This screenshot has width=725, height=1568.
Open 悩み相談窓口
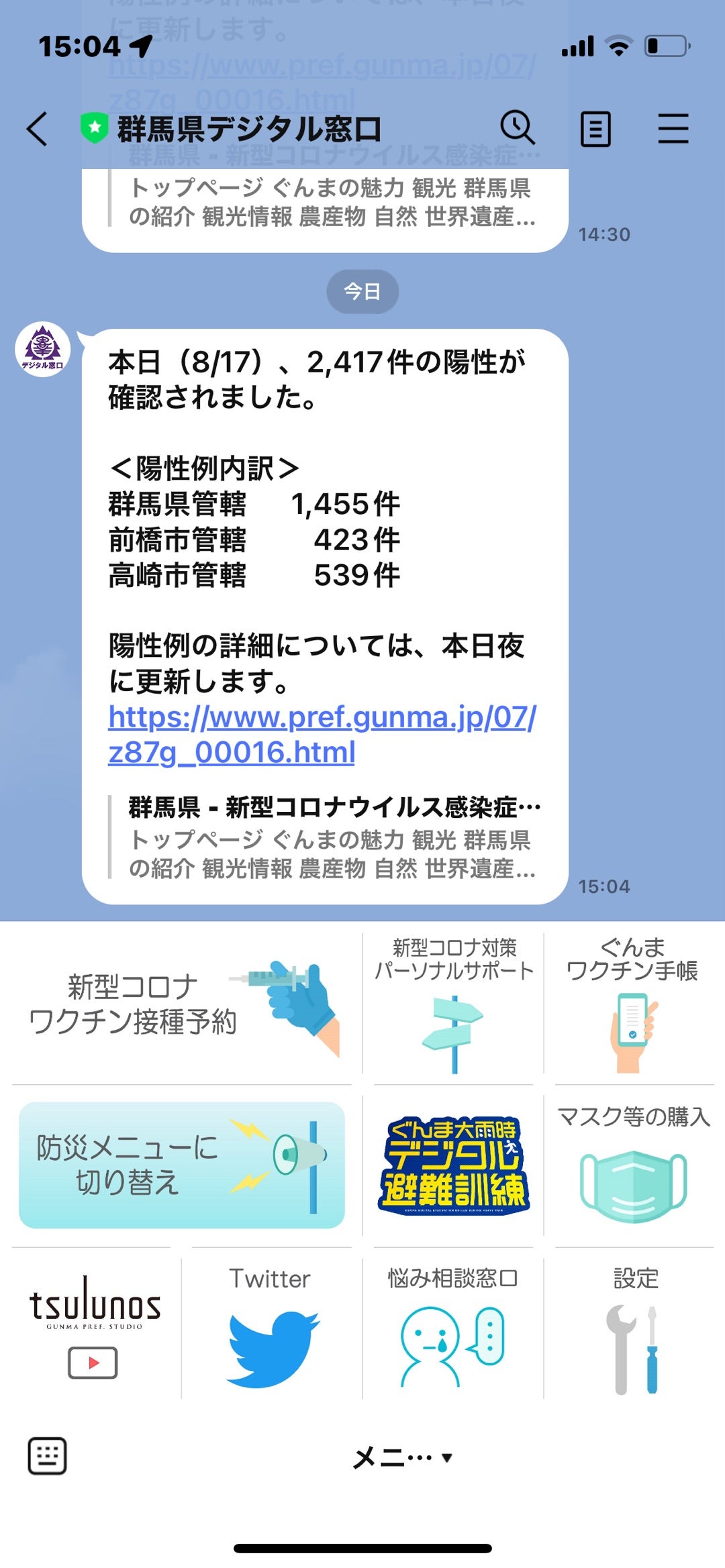[452, 1326]
